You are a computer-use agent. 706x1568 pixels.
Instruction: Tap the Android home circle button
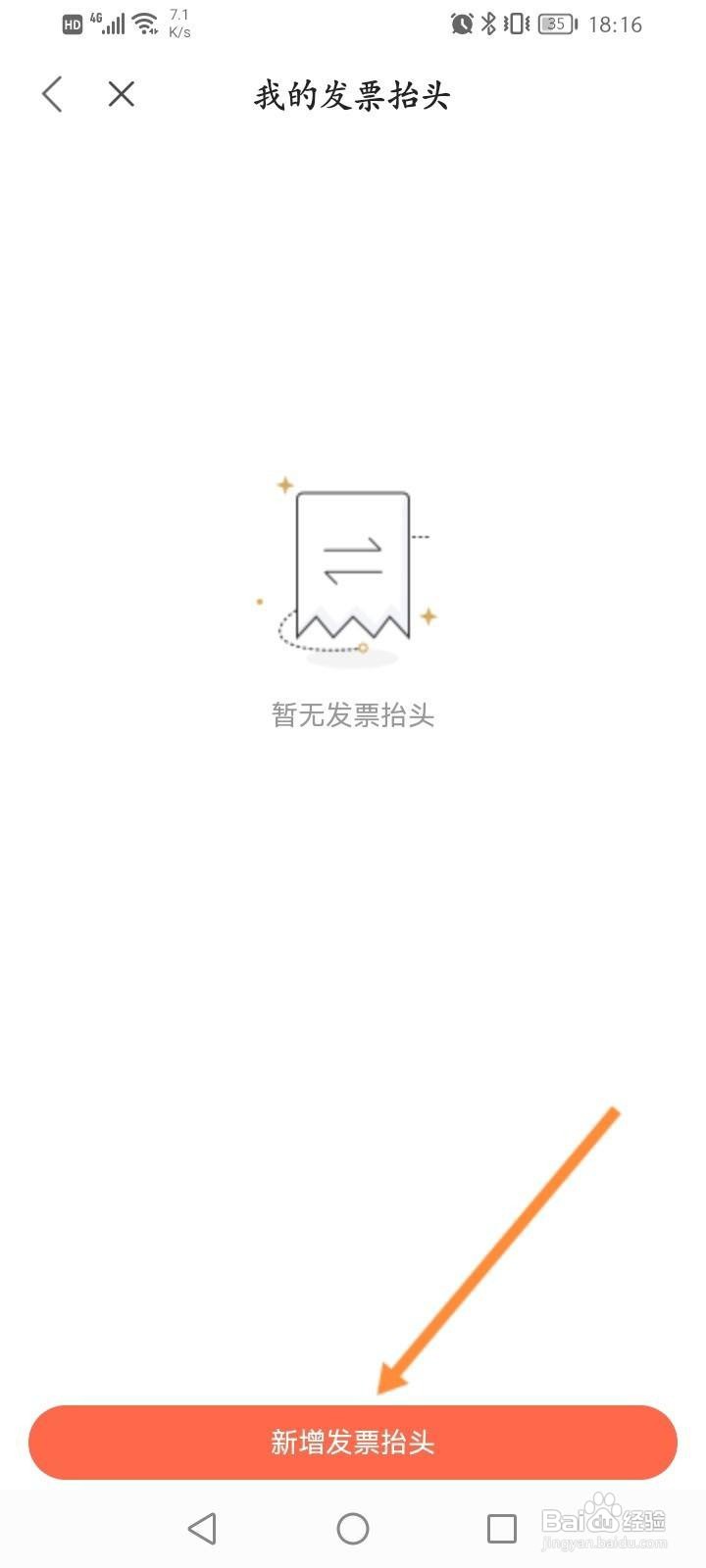tap(353, 1528)
